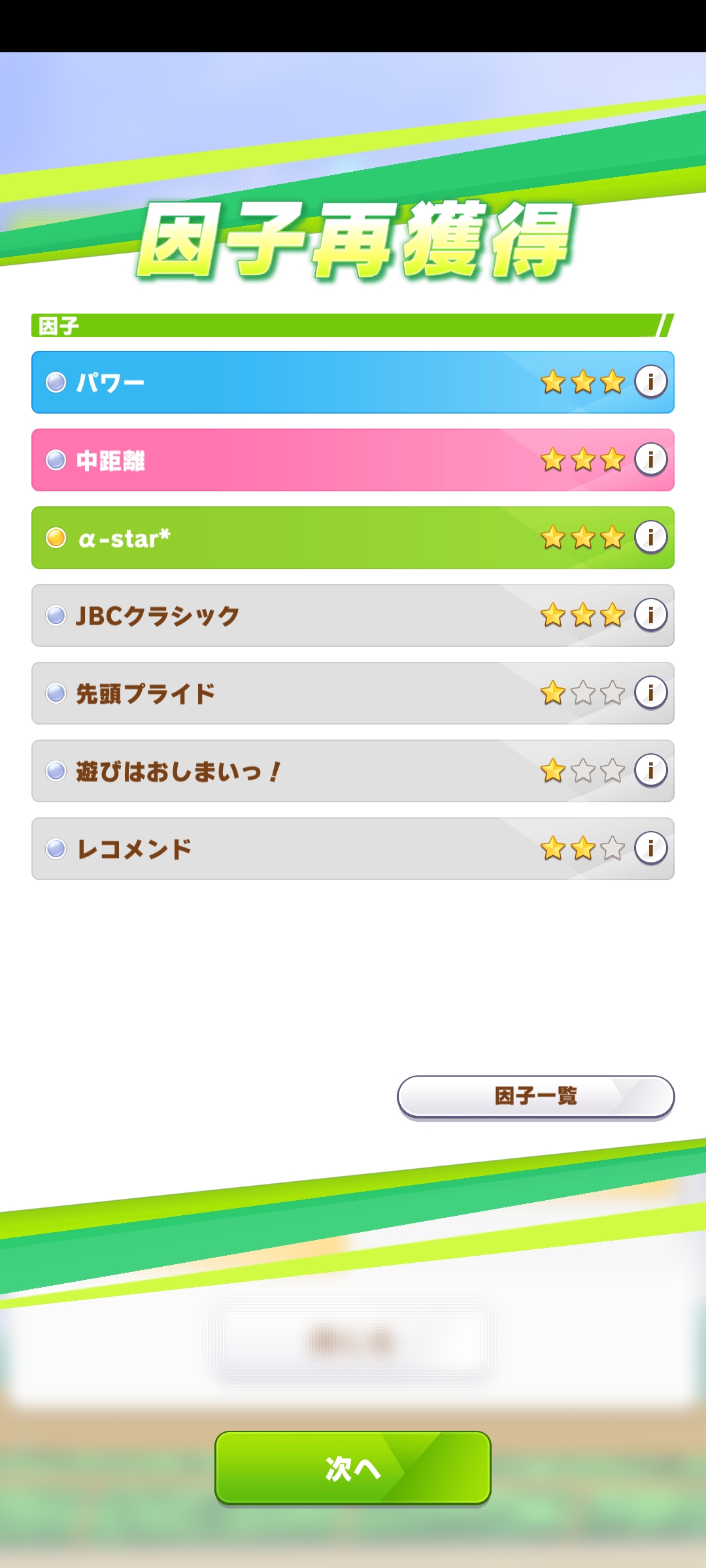706x1568 pixels.
Task: View details of the α-star* factor
Action: pos(650,537)
